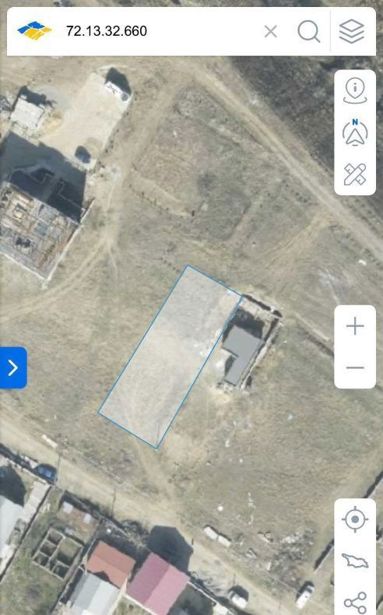Viewport: 383px width, 615px height.
Task: Expand the blue side panel arrow
Action: pos(13,368)
